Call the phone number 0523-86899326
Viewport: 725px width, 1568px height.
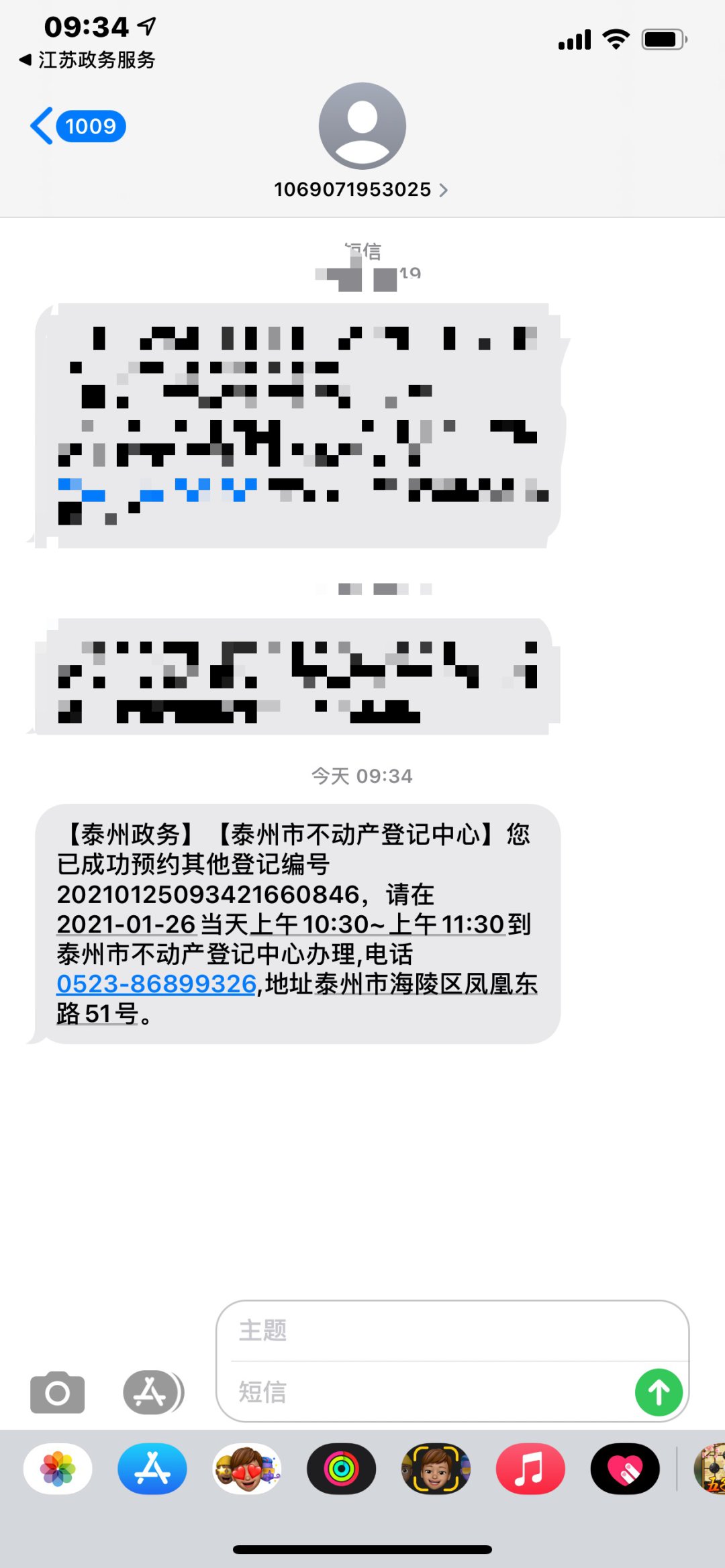tap(156, 984)
